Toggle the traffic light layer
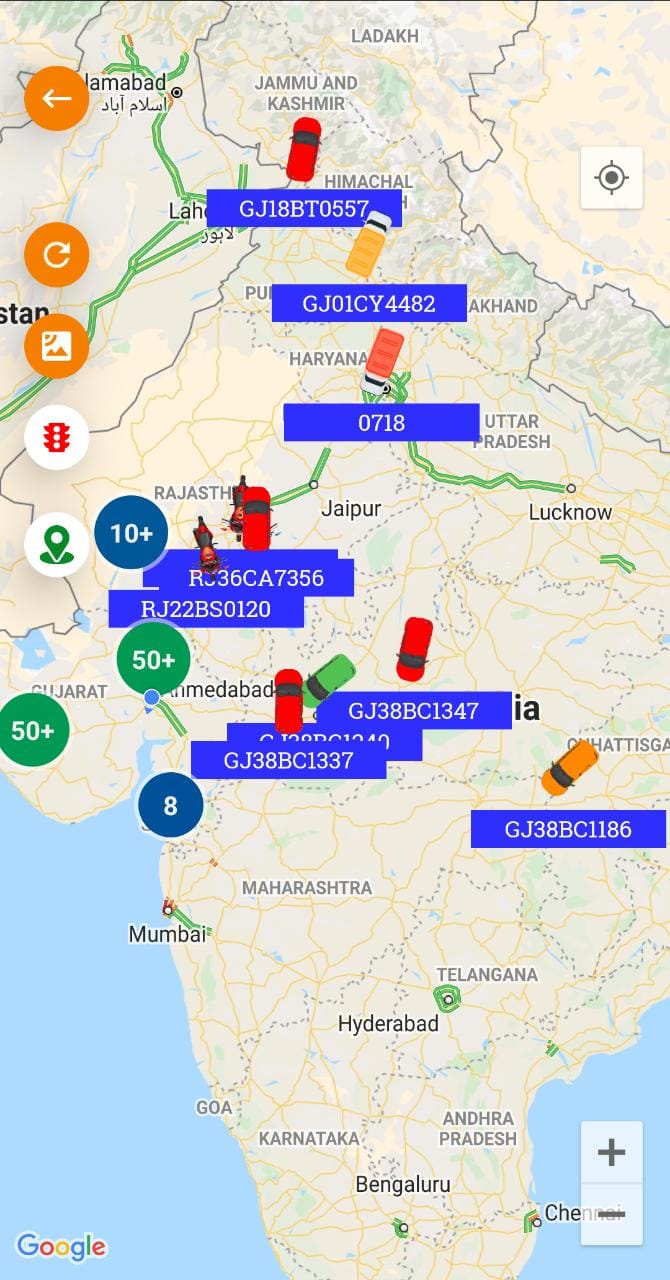The image size is (670, 1280). [x=57, y=437]
